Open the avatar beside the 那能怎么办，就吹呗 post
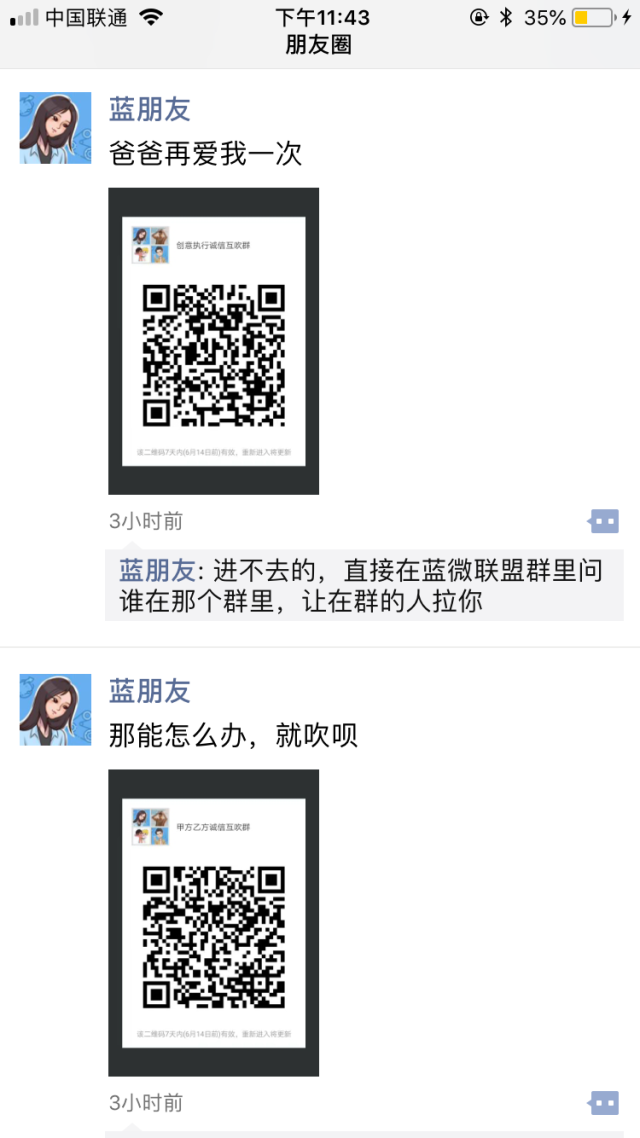The width and height of the screenshot is (640, 1138). click(x=55, y=710)
